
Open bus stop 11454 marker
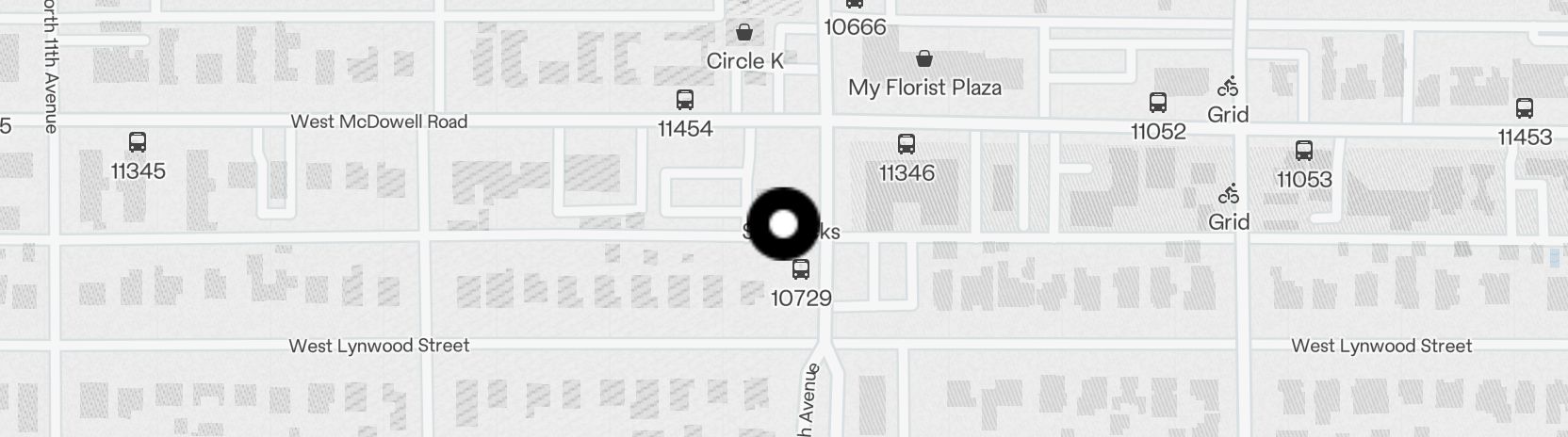[x=685, y=100]
